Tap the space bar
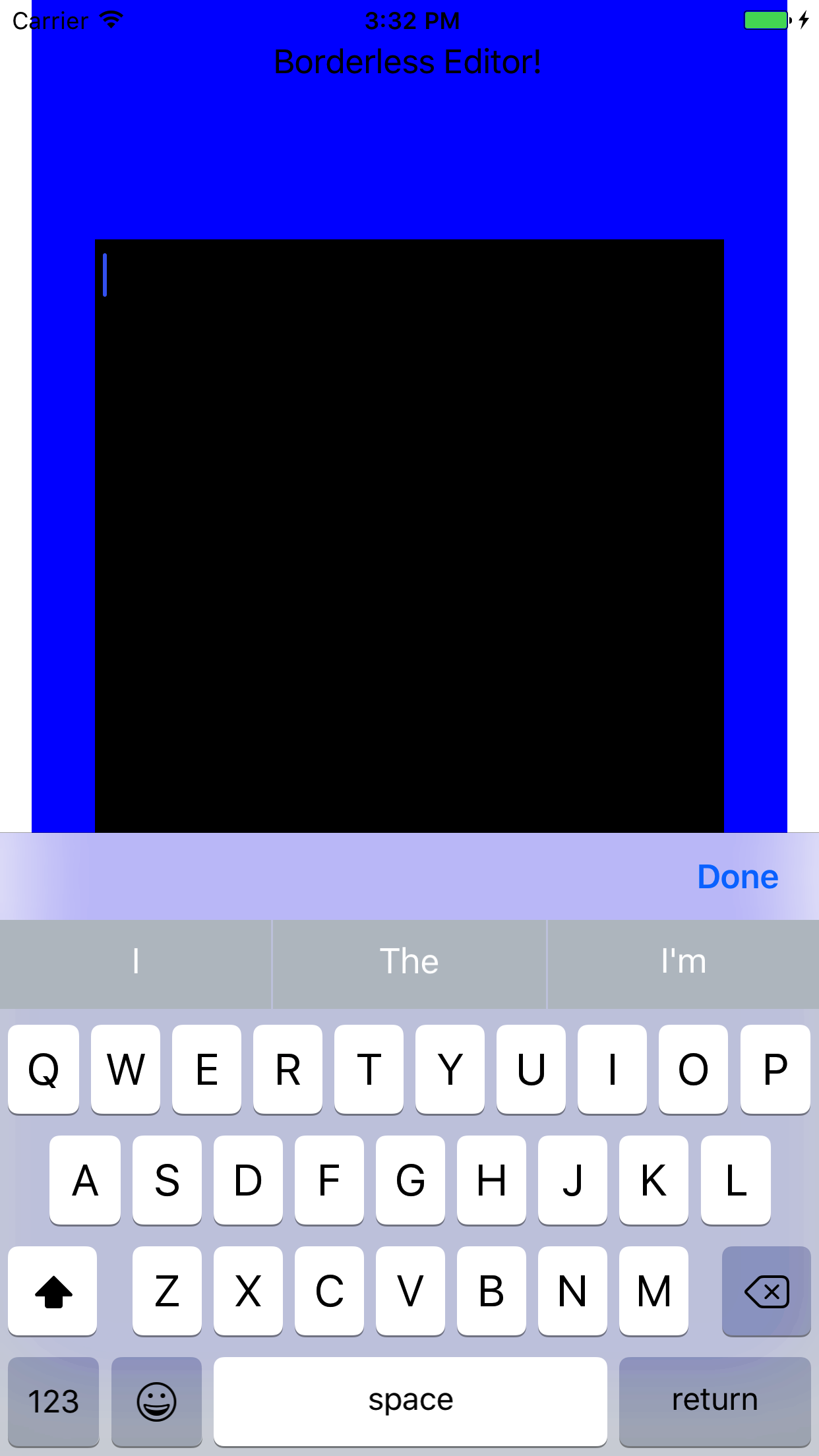Image resolution: width=819 pixels, height=1456 pixels. point(410,1401)
